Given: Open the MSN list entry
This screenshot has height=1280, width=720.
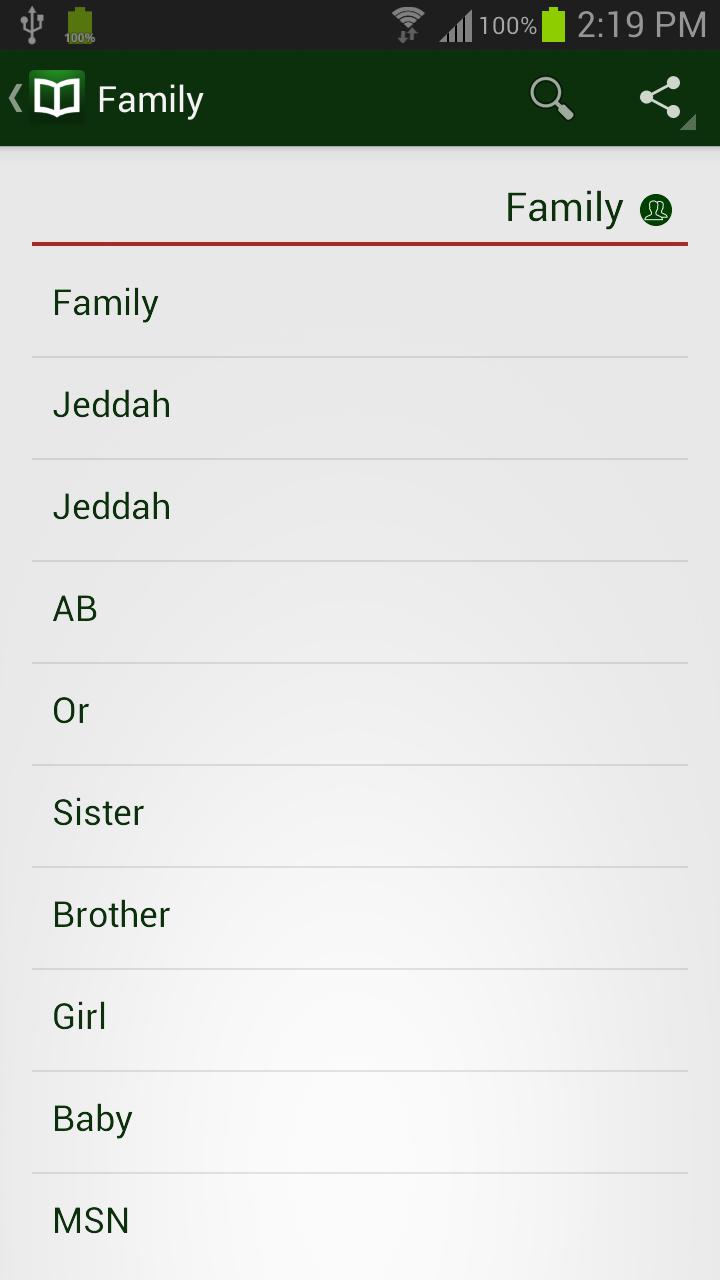Looking at the screenshot, I should [90, 1219].
